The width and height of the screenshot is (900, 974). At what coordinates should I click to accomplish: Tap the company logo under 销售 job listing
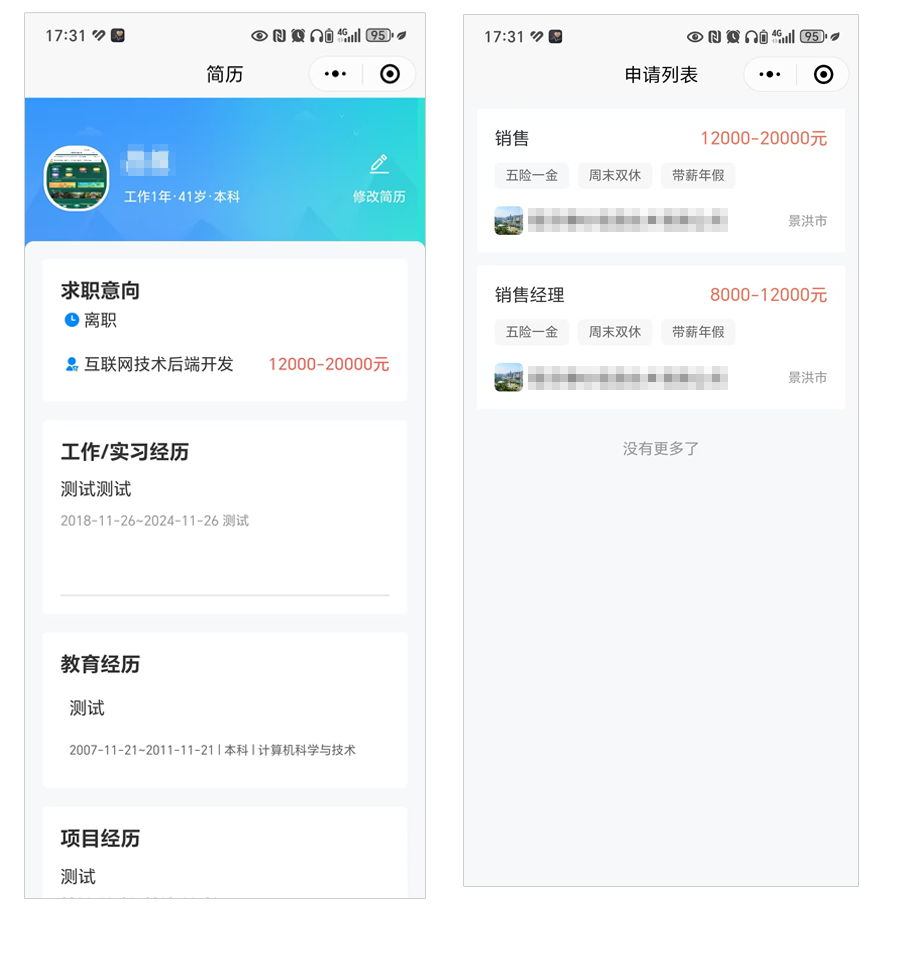510,220
